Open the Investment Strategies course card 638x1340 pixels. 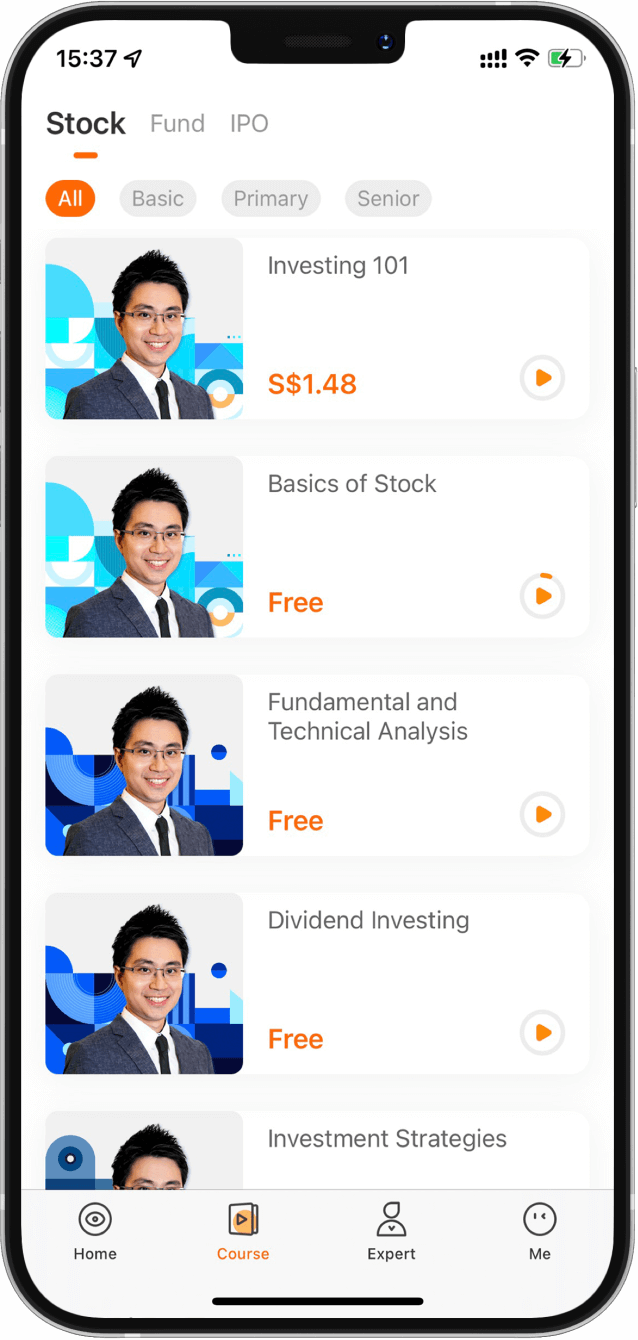pos(387,1139)
